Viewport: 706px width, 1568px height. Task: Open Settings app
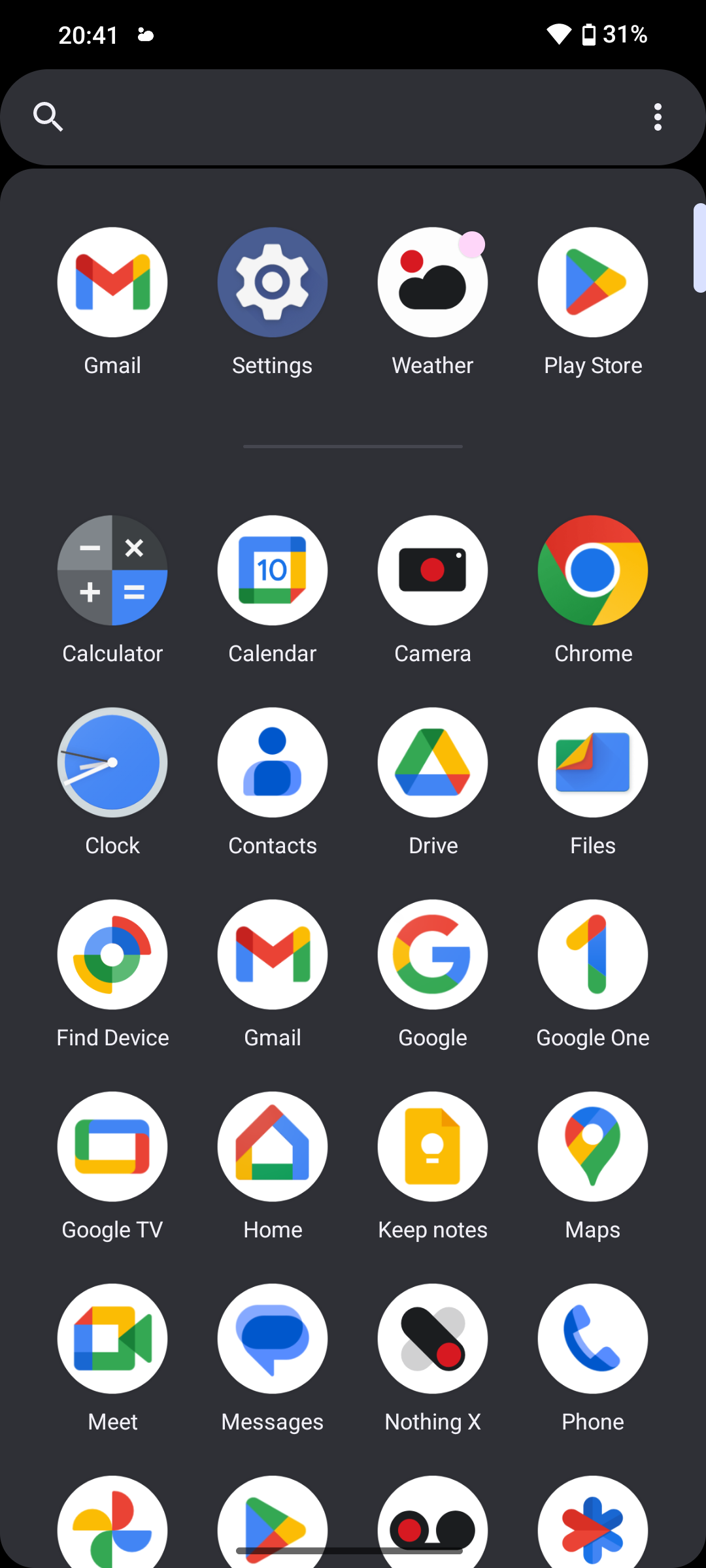(273, 283)
